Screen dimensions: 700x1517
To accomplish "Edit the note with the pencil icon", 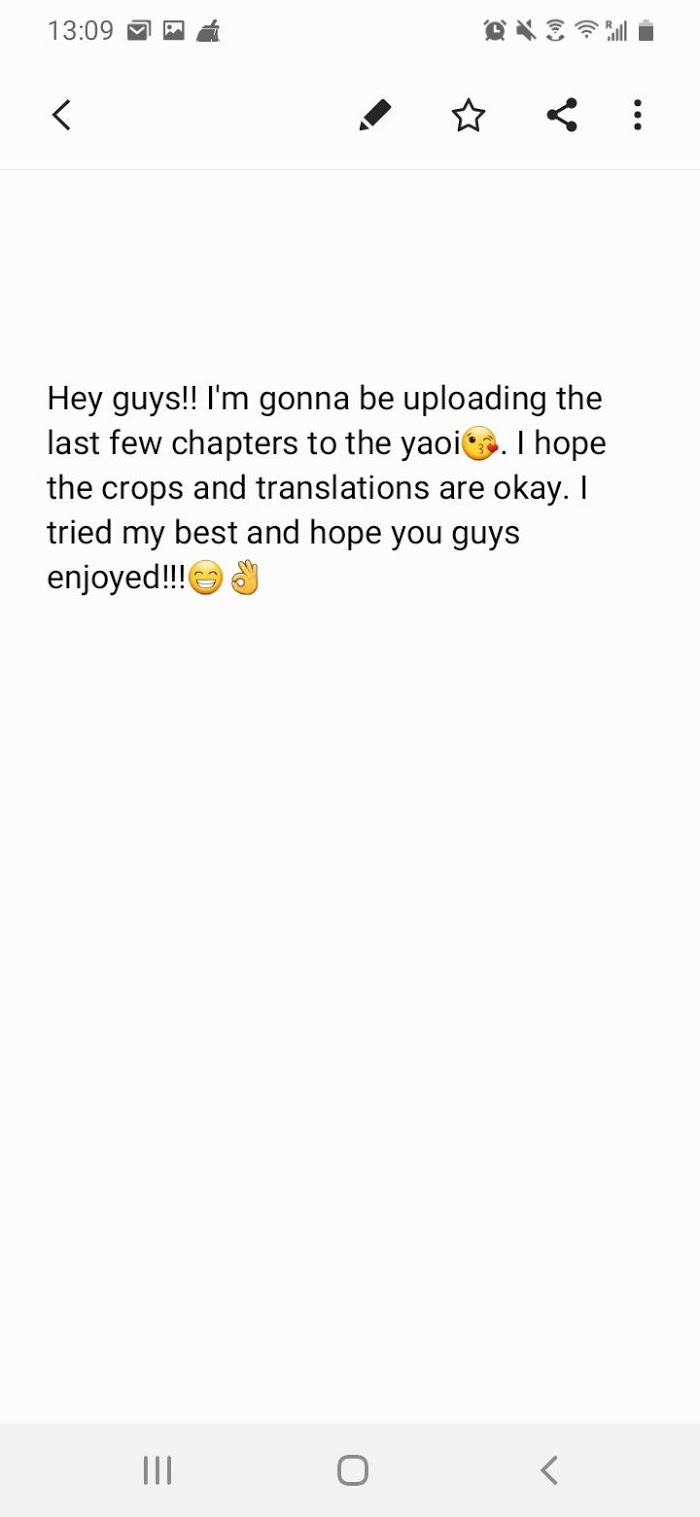I will coord(374,116).
